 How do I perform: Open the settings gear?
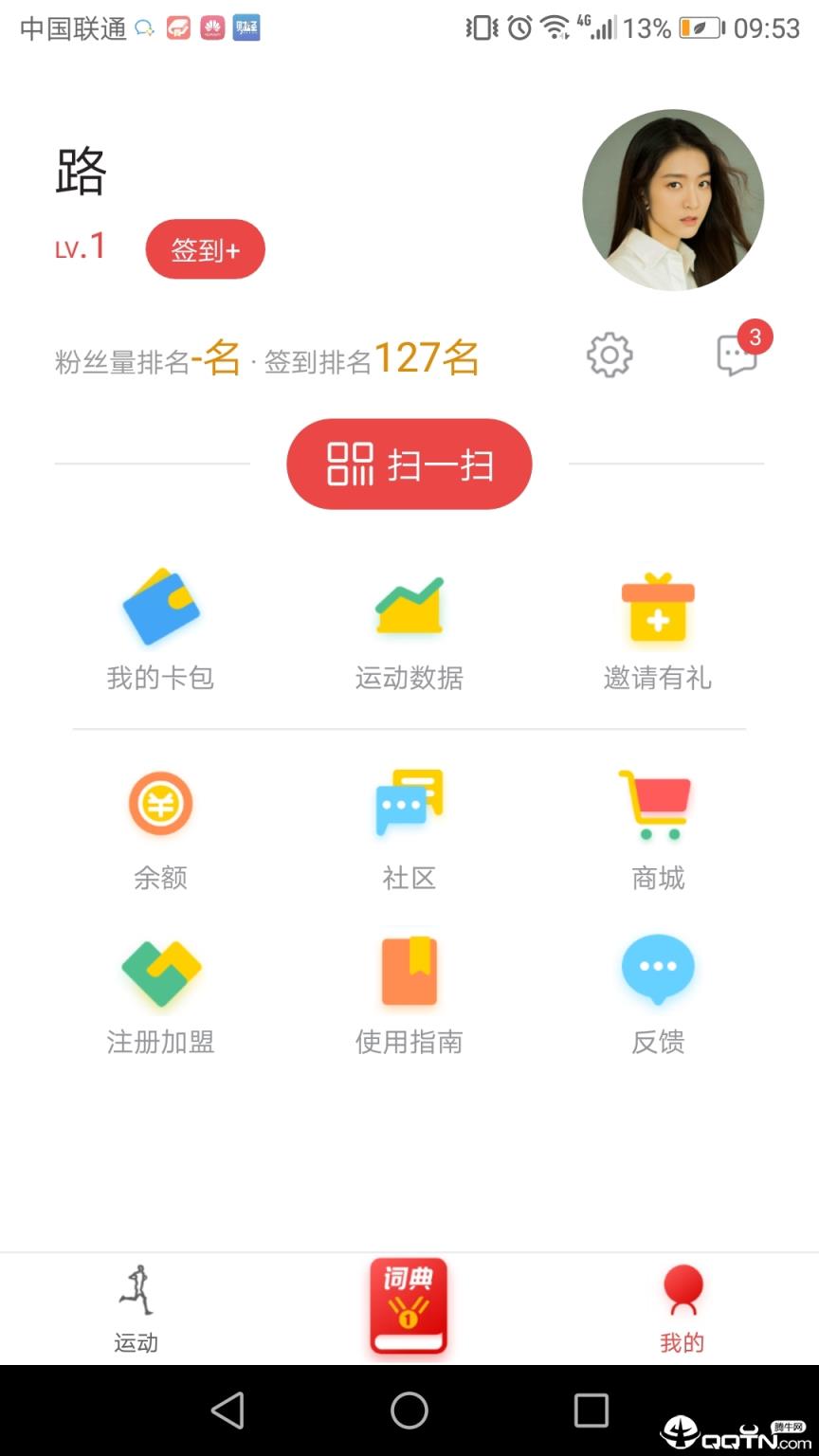[608, 355]
